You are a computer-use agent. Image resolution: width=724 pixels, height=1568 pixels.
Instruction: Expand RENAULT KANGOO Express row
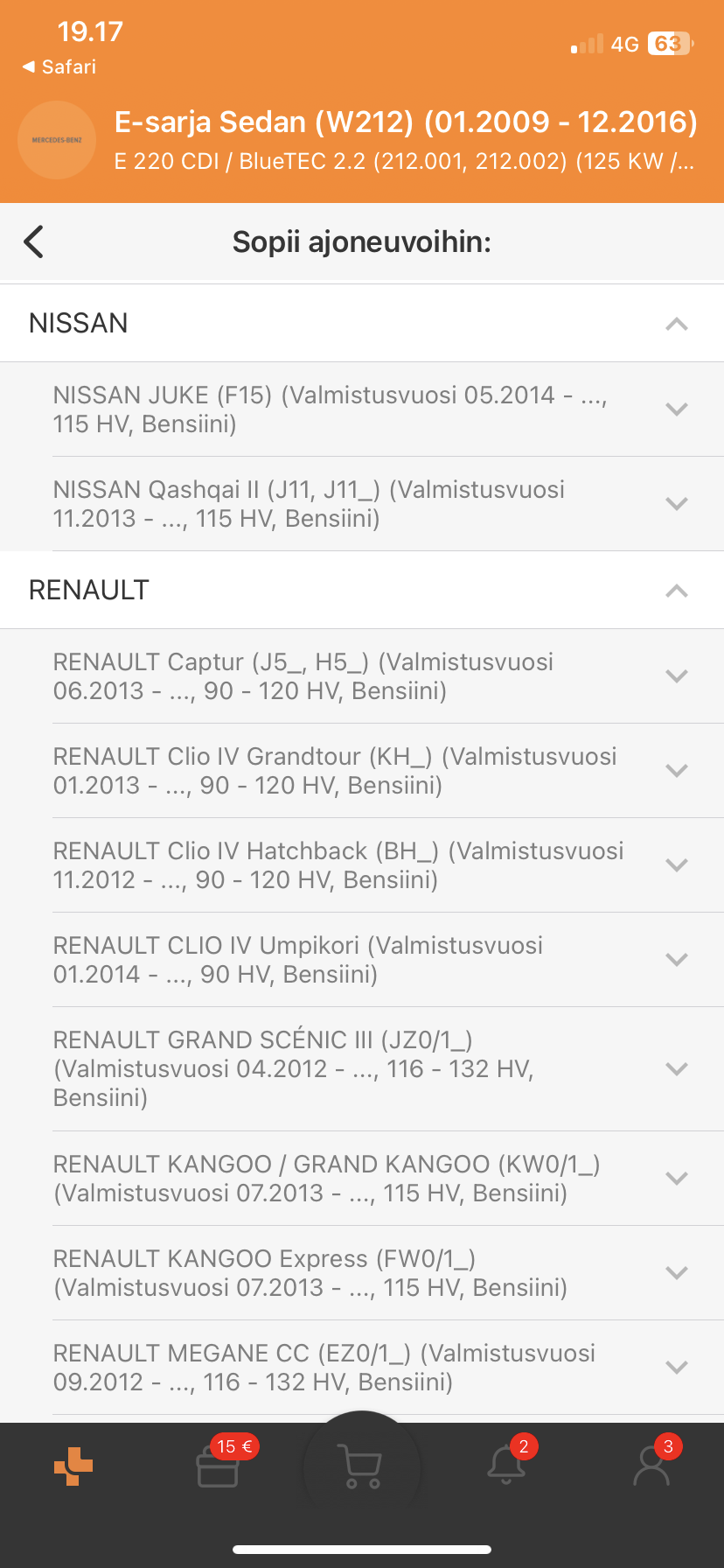tap(676, 1273)
